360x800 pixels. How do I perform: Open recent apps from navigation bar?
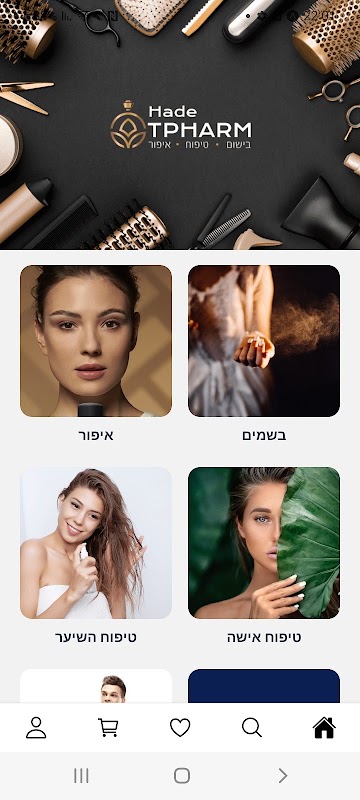click(81, 776)
